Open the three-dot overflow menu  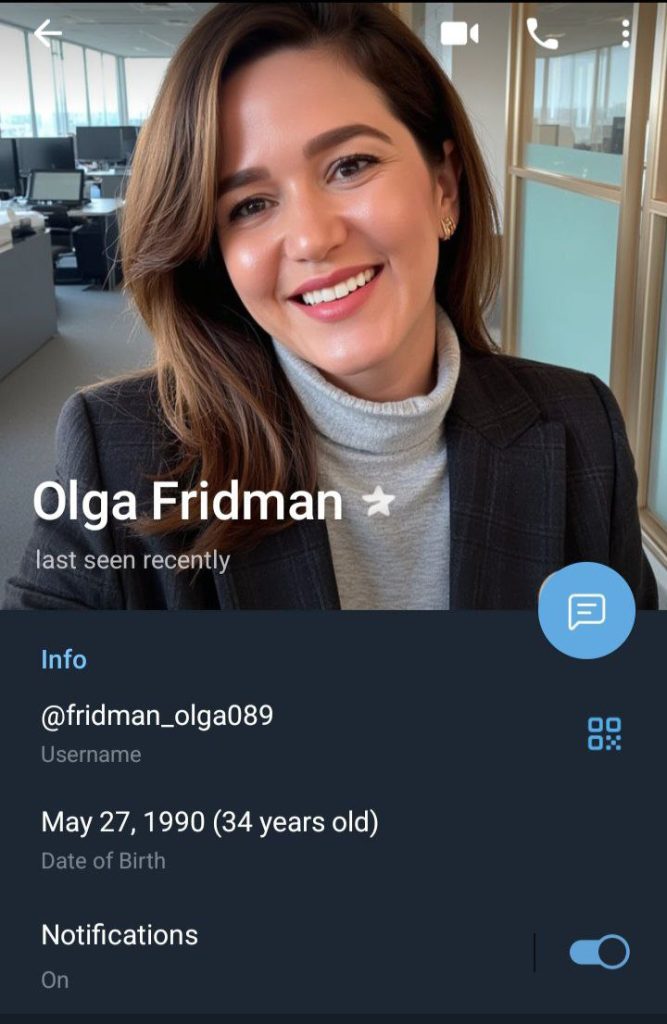point(626,34)
